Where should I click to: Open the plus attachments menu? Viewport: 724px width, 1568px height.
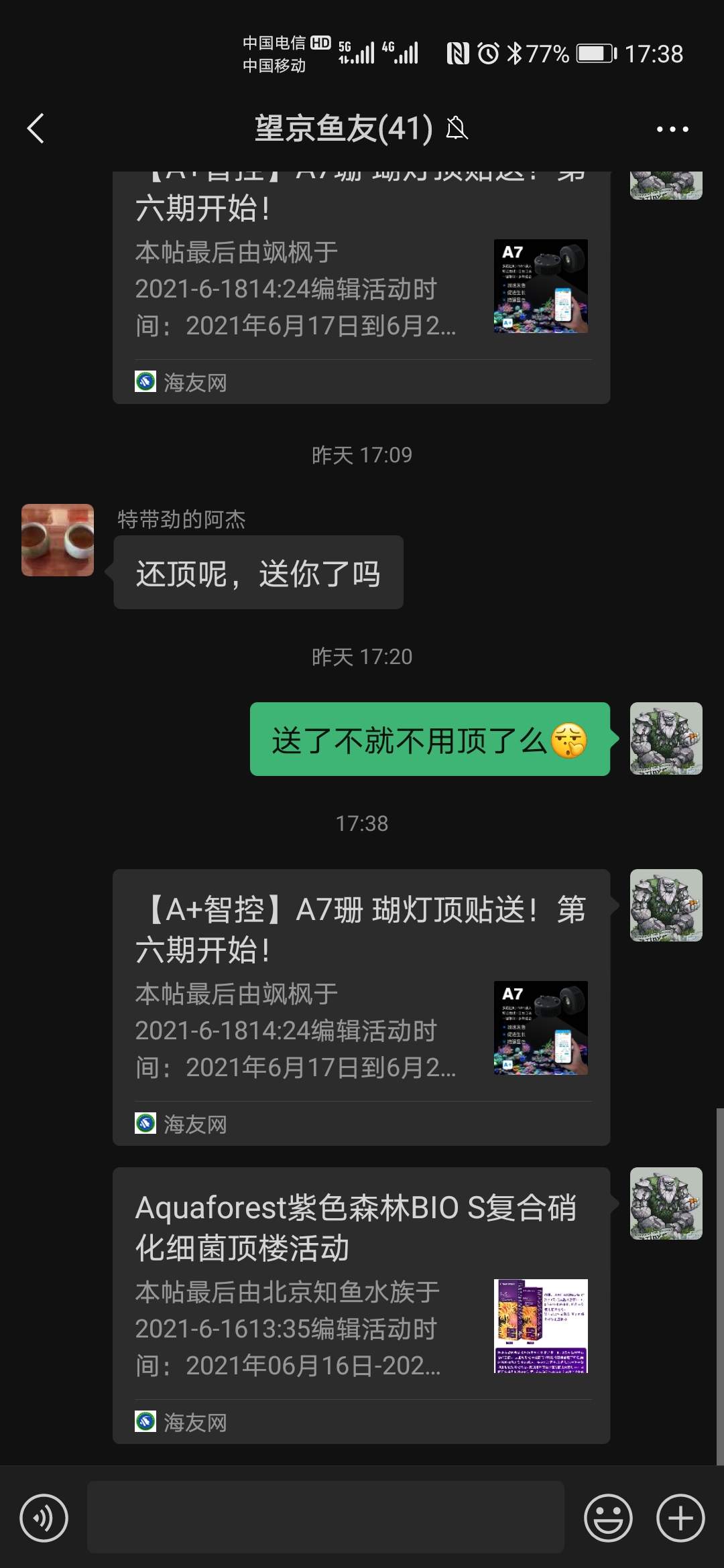(x=680, y=1517)
